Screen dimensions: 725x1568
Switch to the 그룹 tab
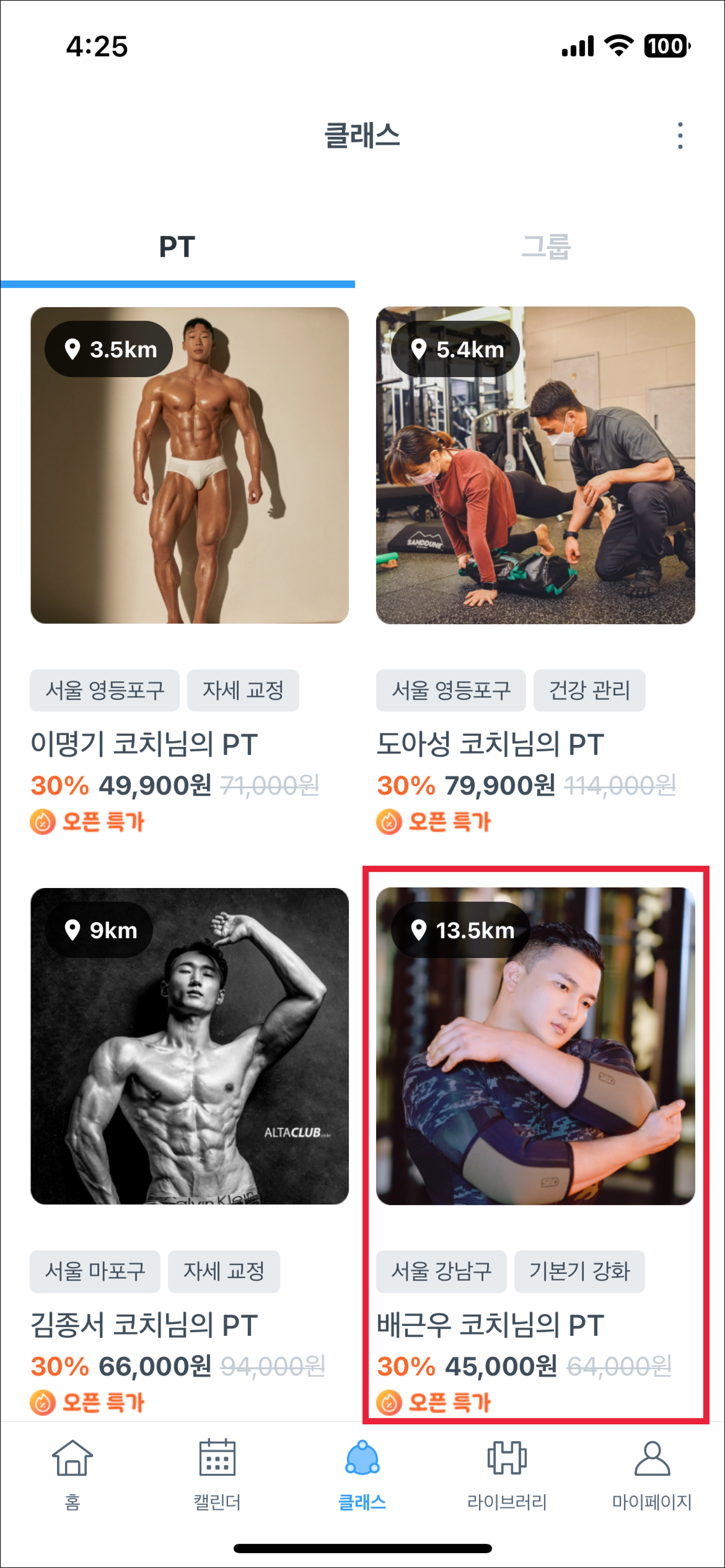pyautogui.click(x=545, y=247)
